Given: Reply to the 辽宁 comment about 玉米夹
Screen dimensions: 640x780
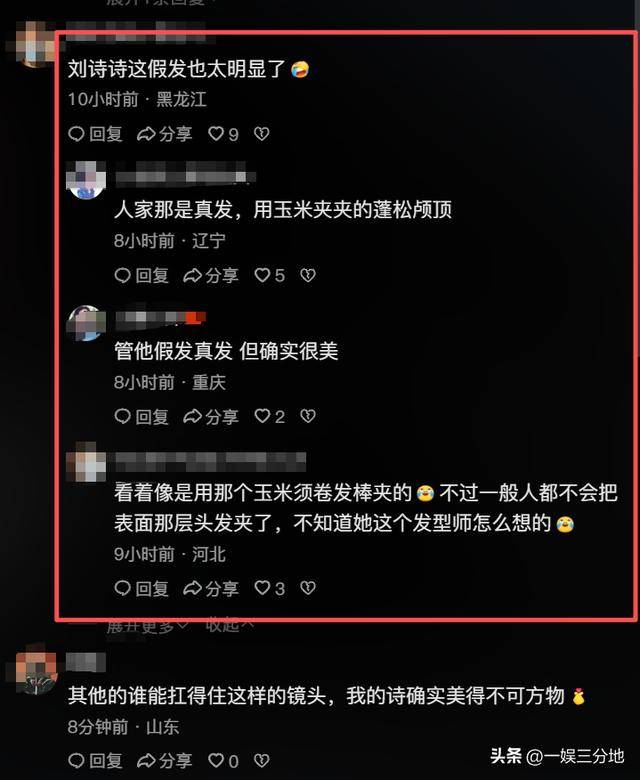Looking at the screenshot, I should [x=141, y=274].
